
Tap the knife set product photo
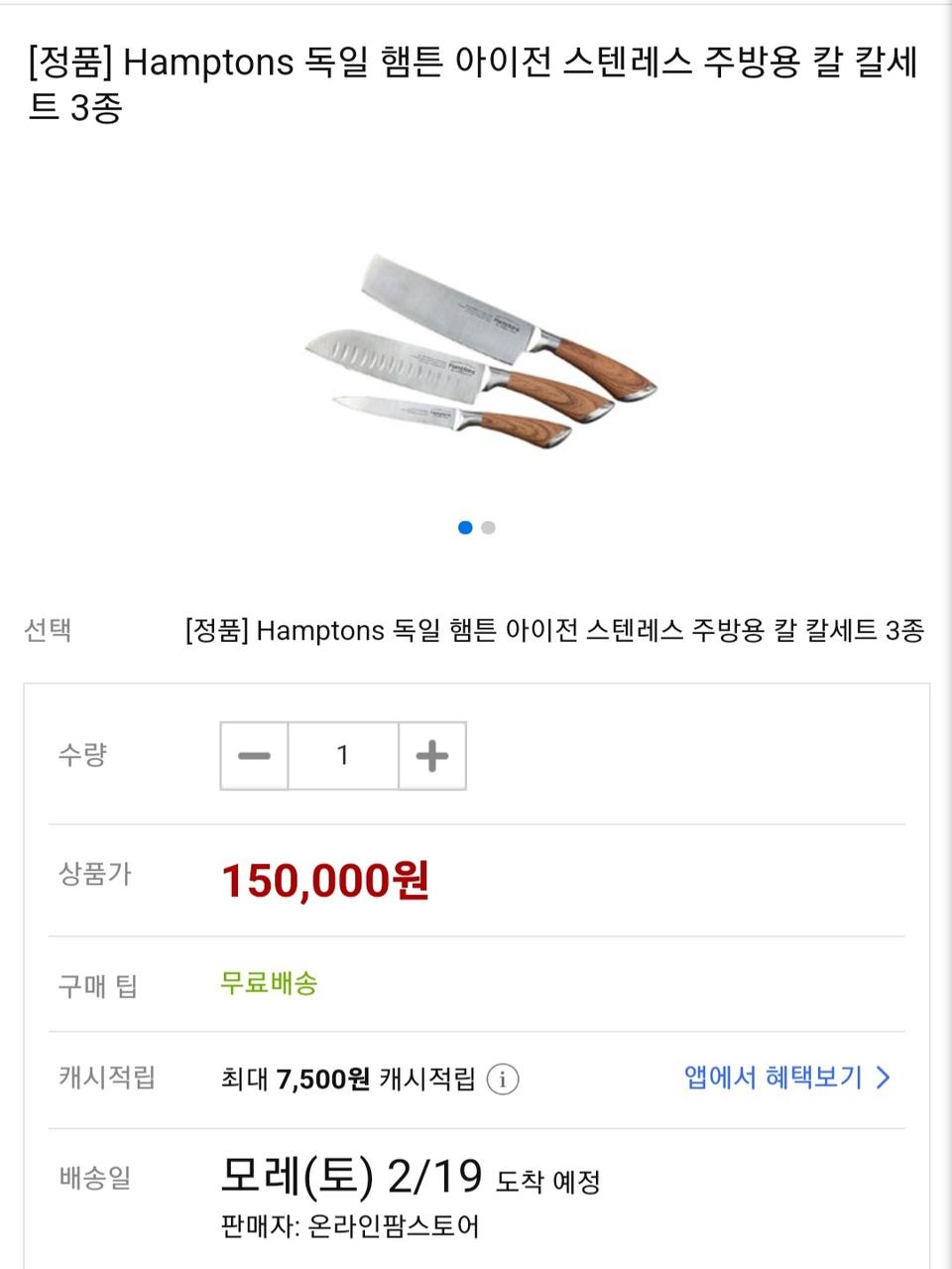(x=476, y=347)
